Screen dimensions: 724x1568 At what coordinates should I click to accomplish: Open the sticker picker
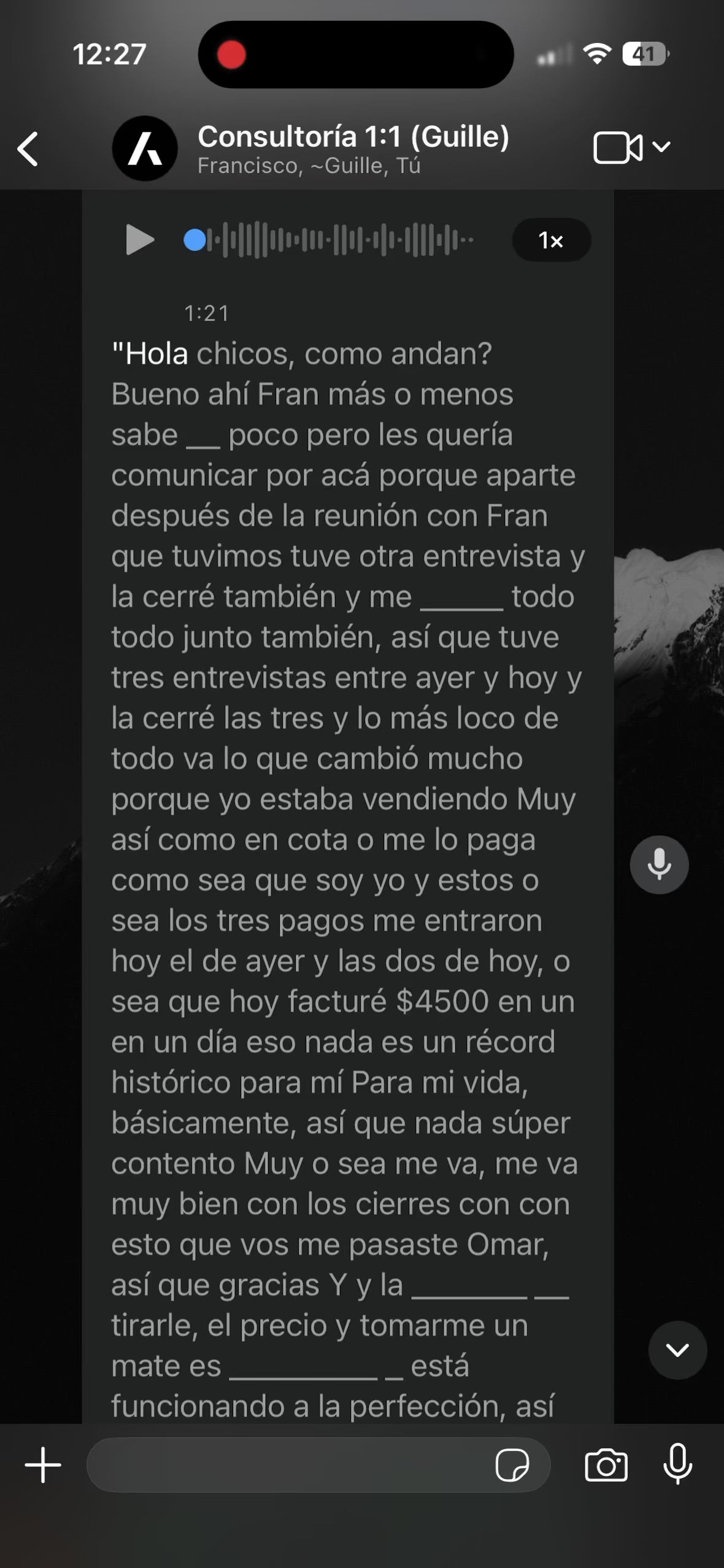tap(512, 1465)
